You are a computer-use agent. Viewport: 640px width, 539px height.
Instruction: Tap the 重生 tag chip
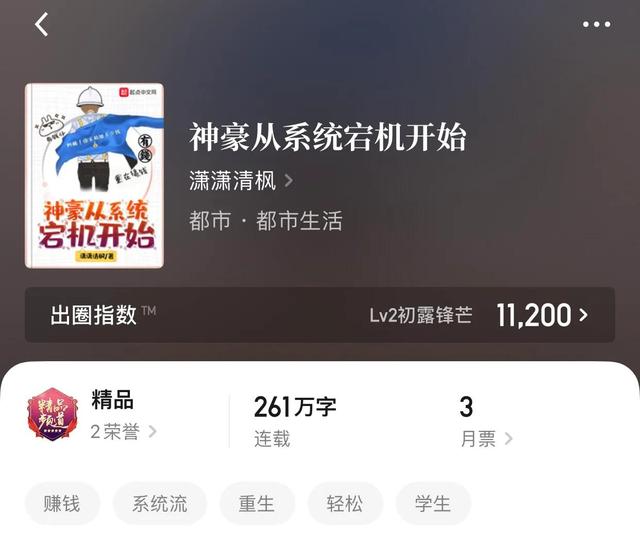pyautogui.click(x=257, y=504)
